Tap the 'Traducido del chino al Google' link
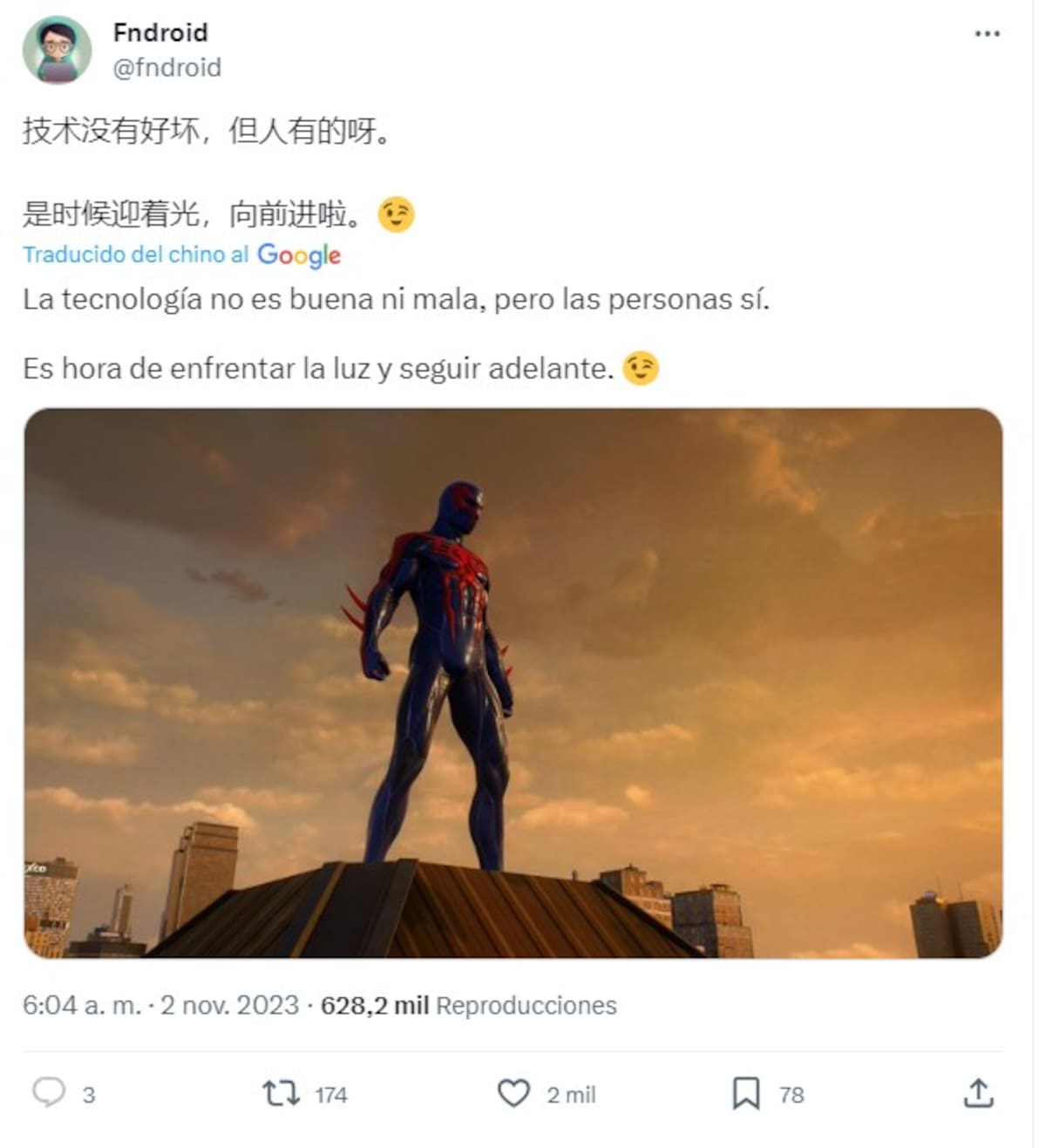 click(x=181, y=255)
